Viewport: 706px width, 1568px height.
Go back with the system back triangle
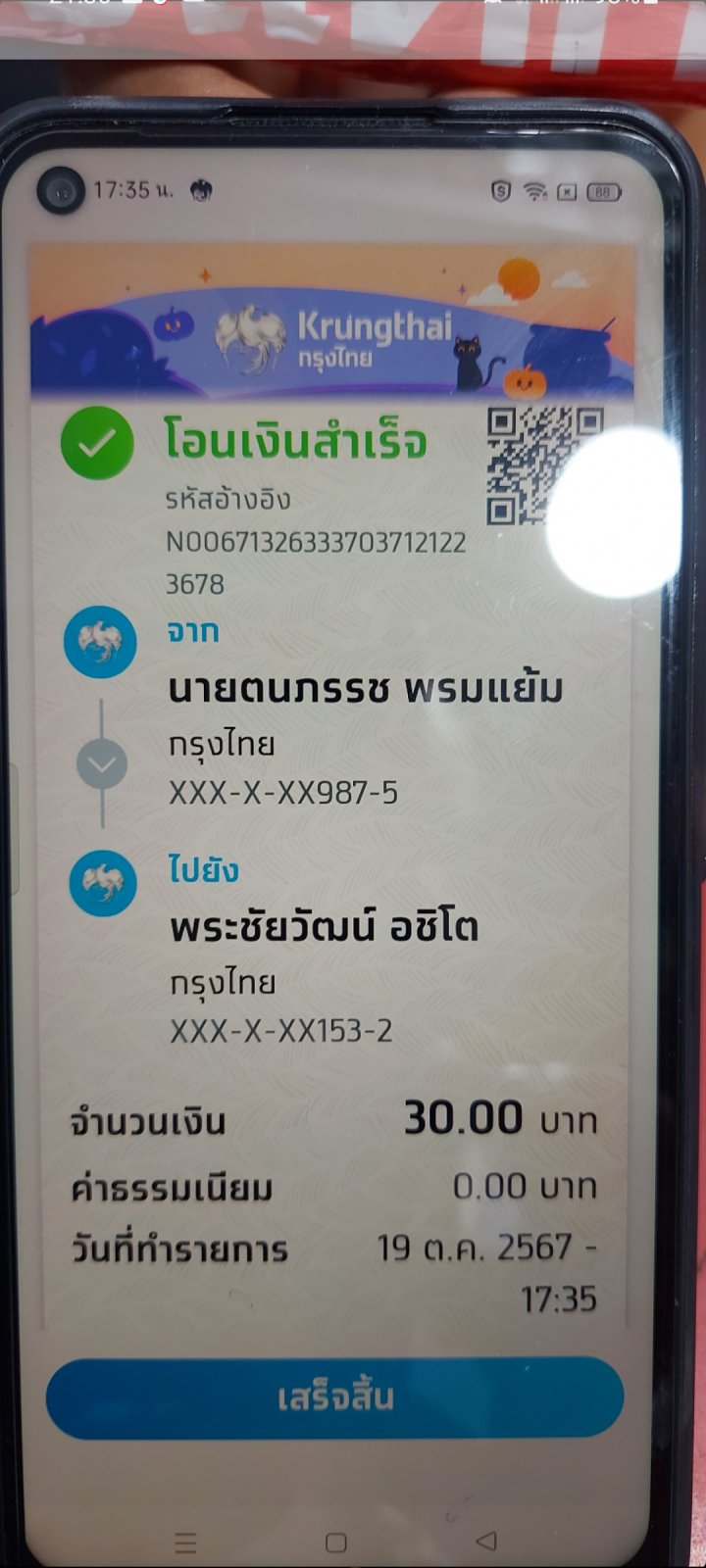click(x=485, y=1541)
